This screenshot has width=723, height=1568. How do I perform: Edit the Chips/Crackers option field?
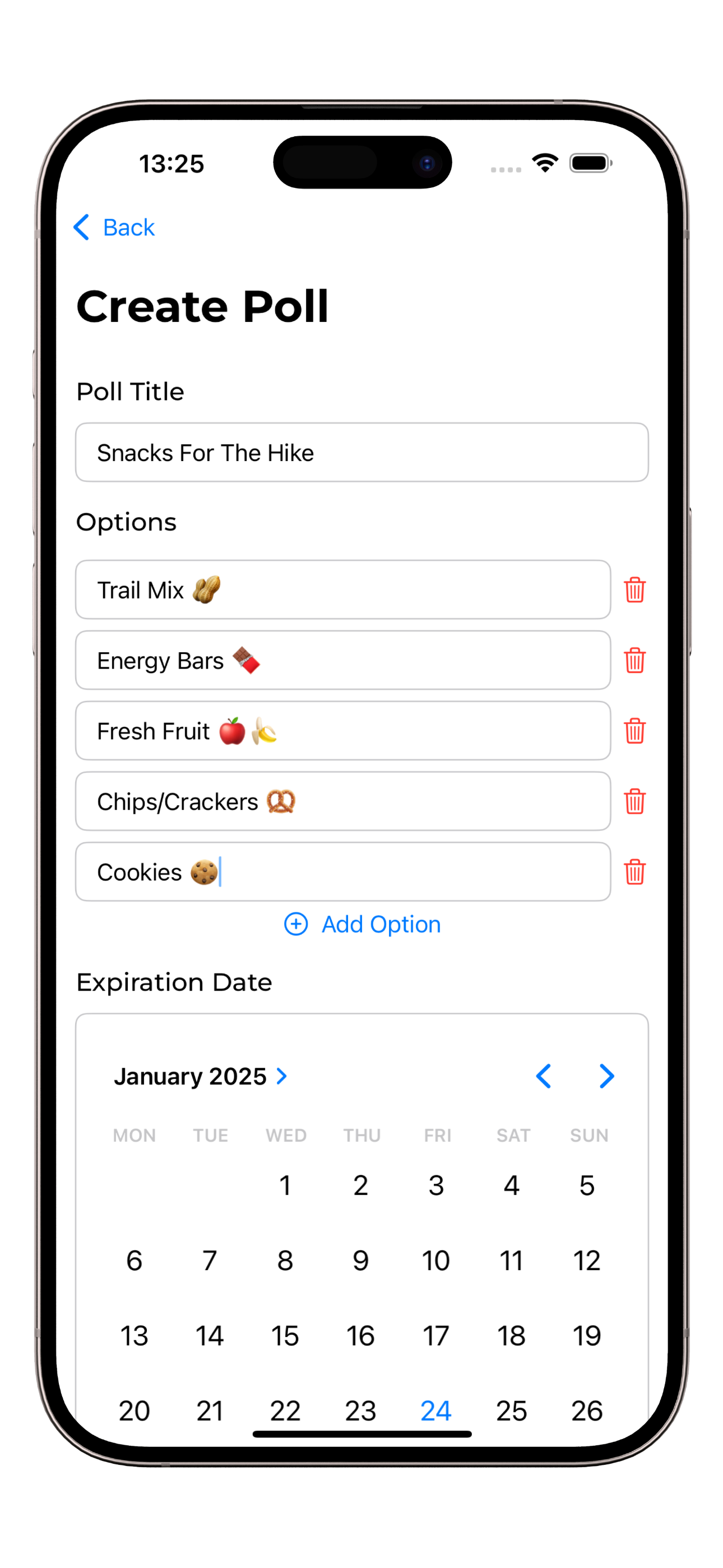point(342,801)
